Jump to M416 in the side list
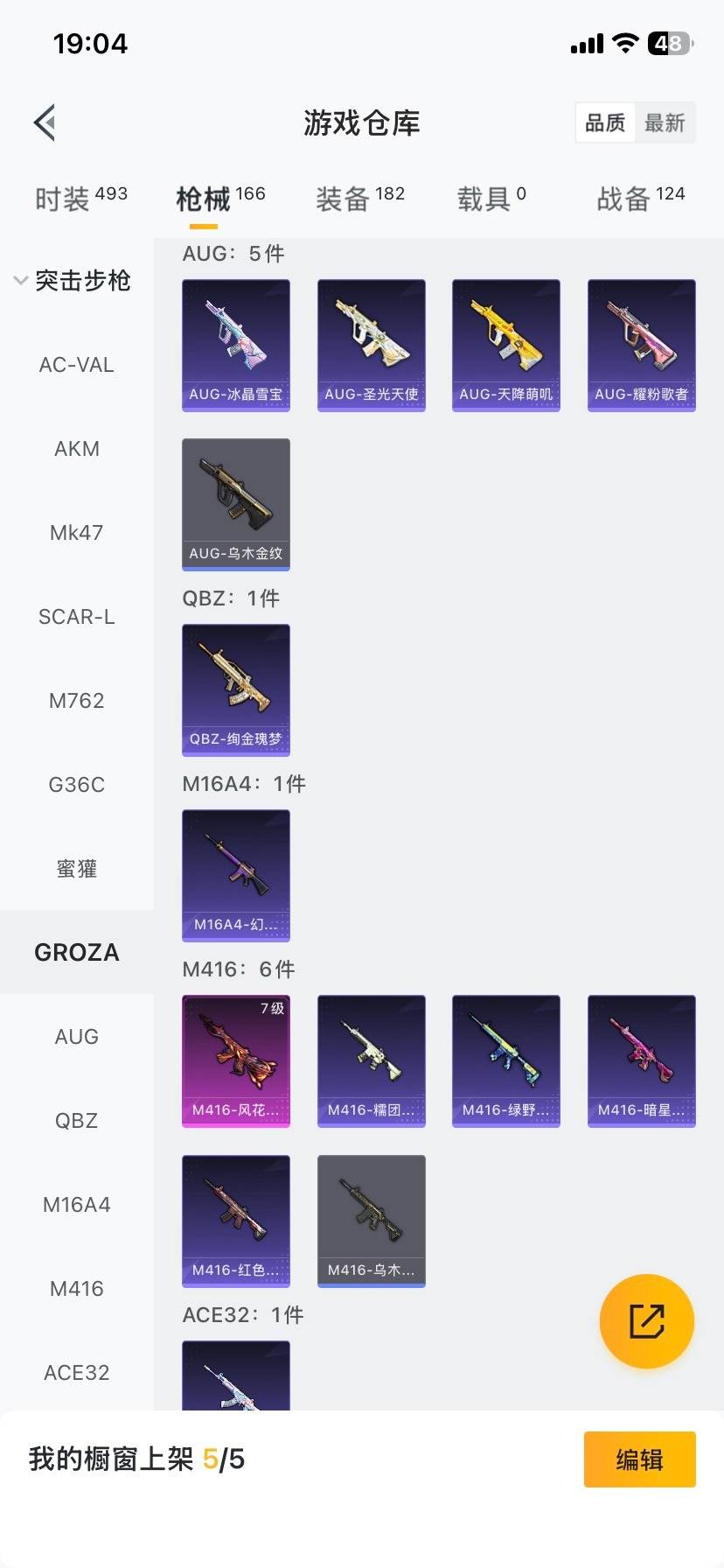This screenshot has height=1568, width=724. [x=77, y=1289]
